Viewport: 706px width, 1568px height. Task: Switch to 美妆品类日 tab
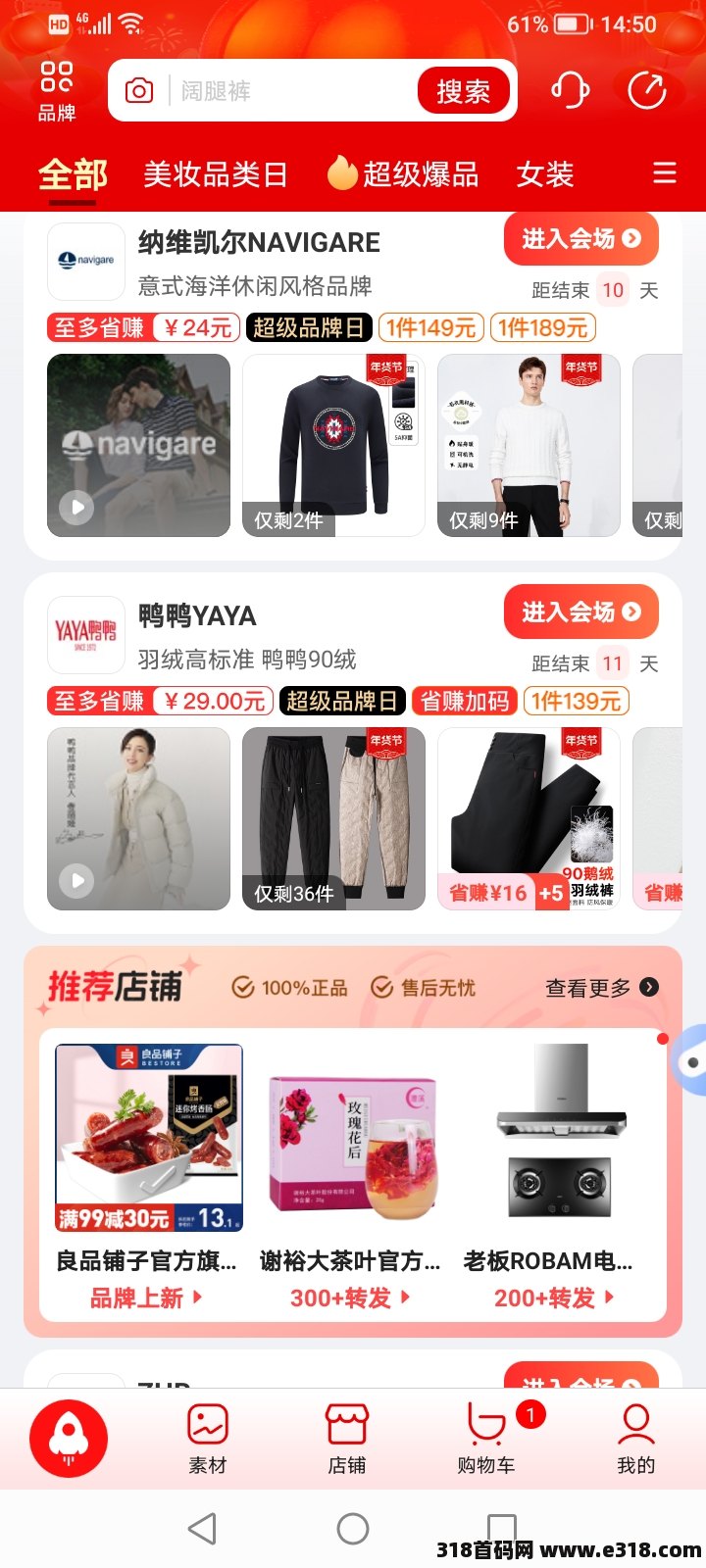(x=215, y=174)
